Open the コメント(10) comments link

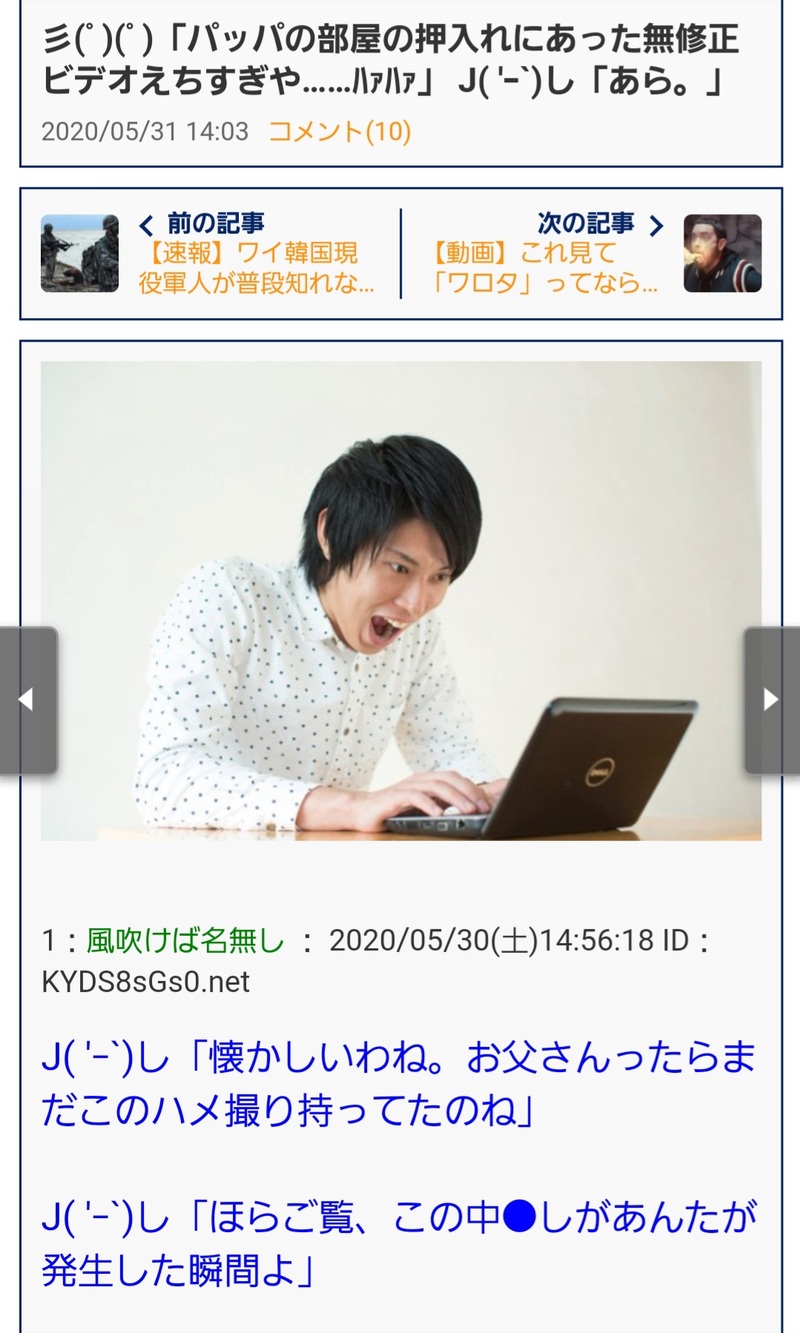(340, 131)
